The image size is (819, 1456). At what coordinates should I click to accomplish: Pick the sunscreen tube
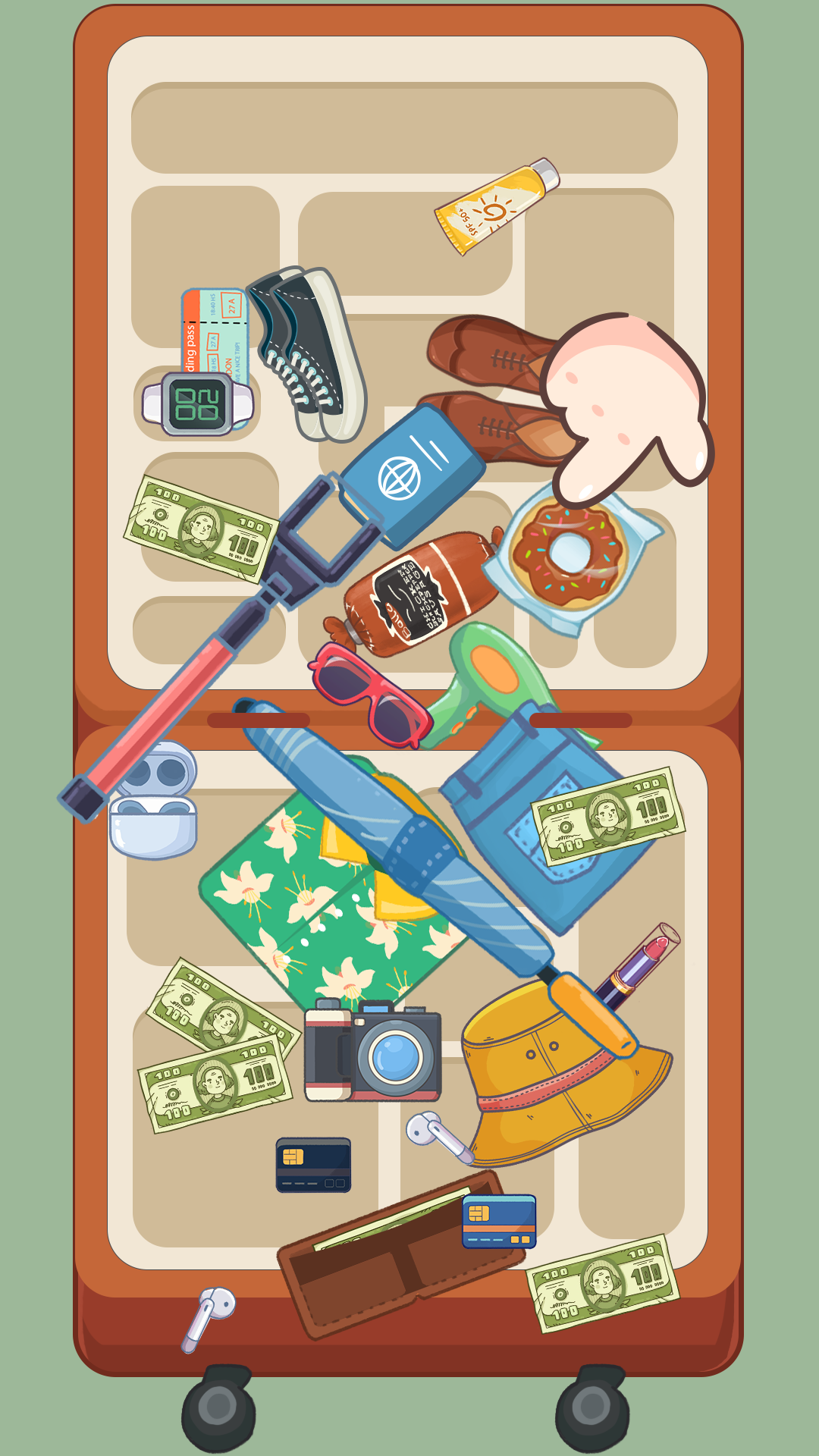(497, 205)
